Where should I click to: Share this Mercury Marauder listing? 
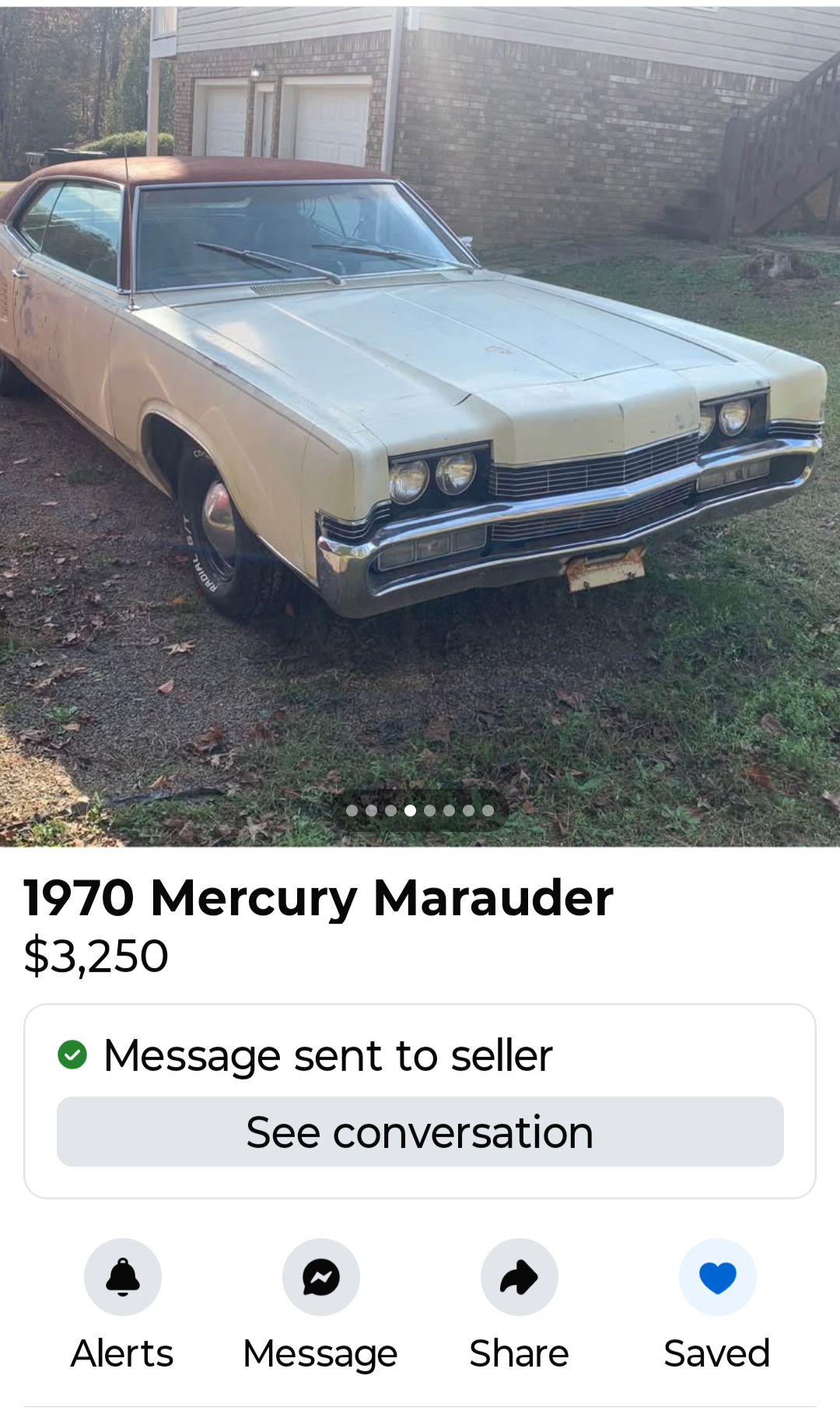coord(520,1277)
